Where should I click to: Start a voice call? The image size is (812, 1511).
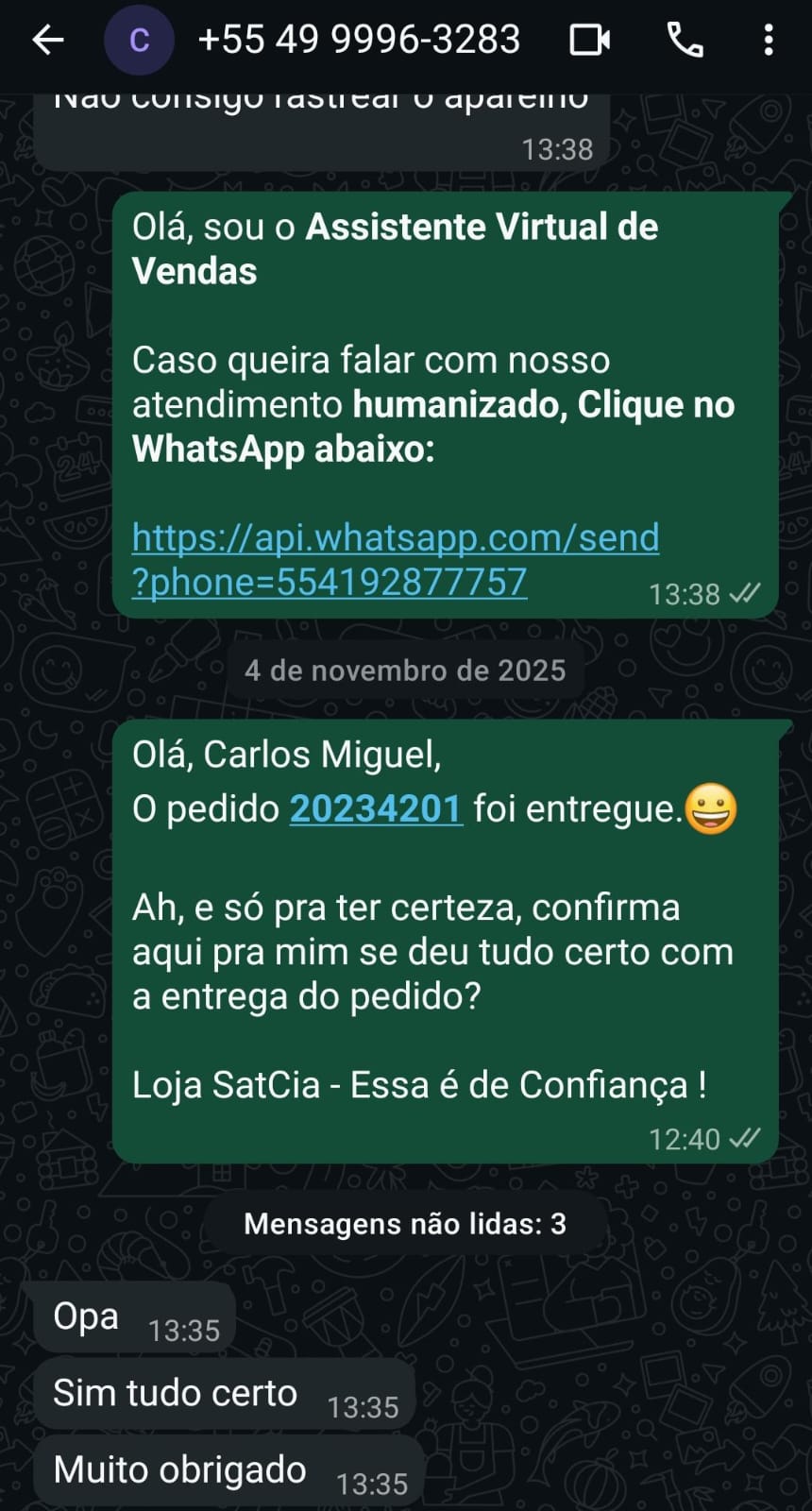pyautogui.click(x=685, y=40)
